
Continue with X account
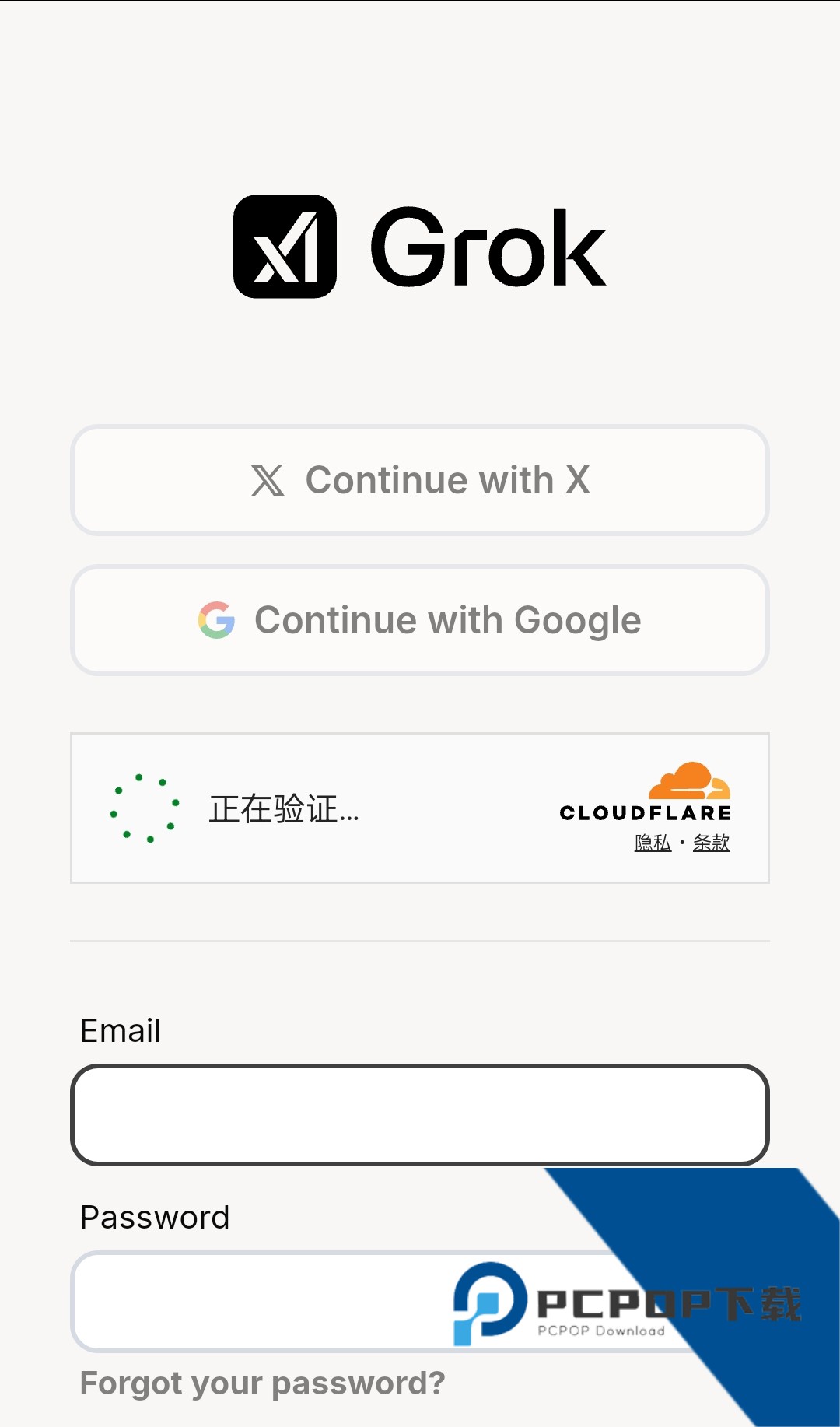(x=420, y=480)
